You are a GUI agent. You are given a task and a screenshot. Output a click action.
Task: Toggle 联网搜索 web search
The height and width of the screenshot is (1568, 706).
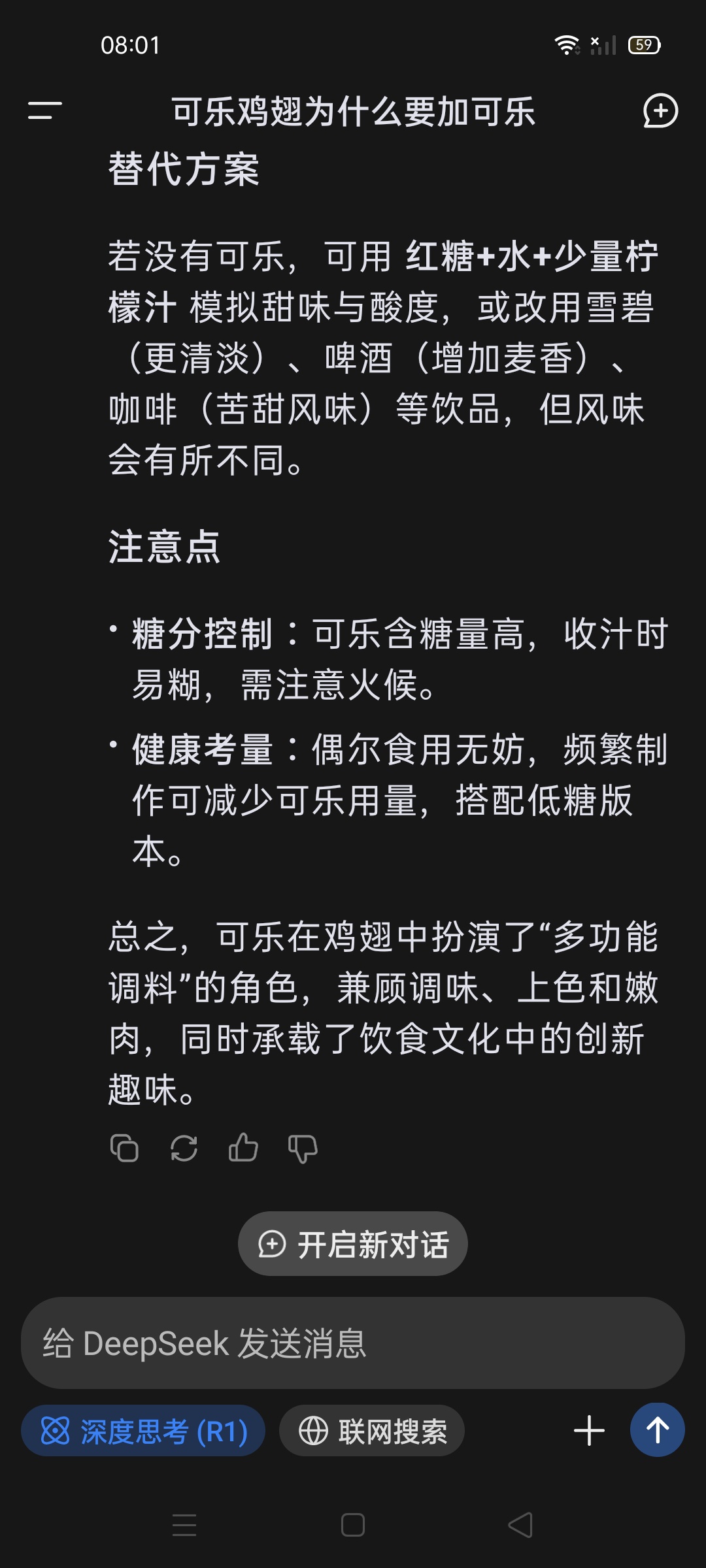(x=372, y=1431)
